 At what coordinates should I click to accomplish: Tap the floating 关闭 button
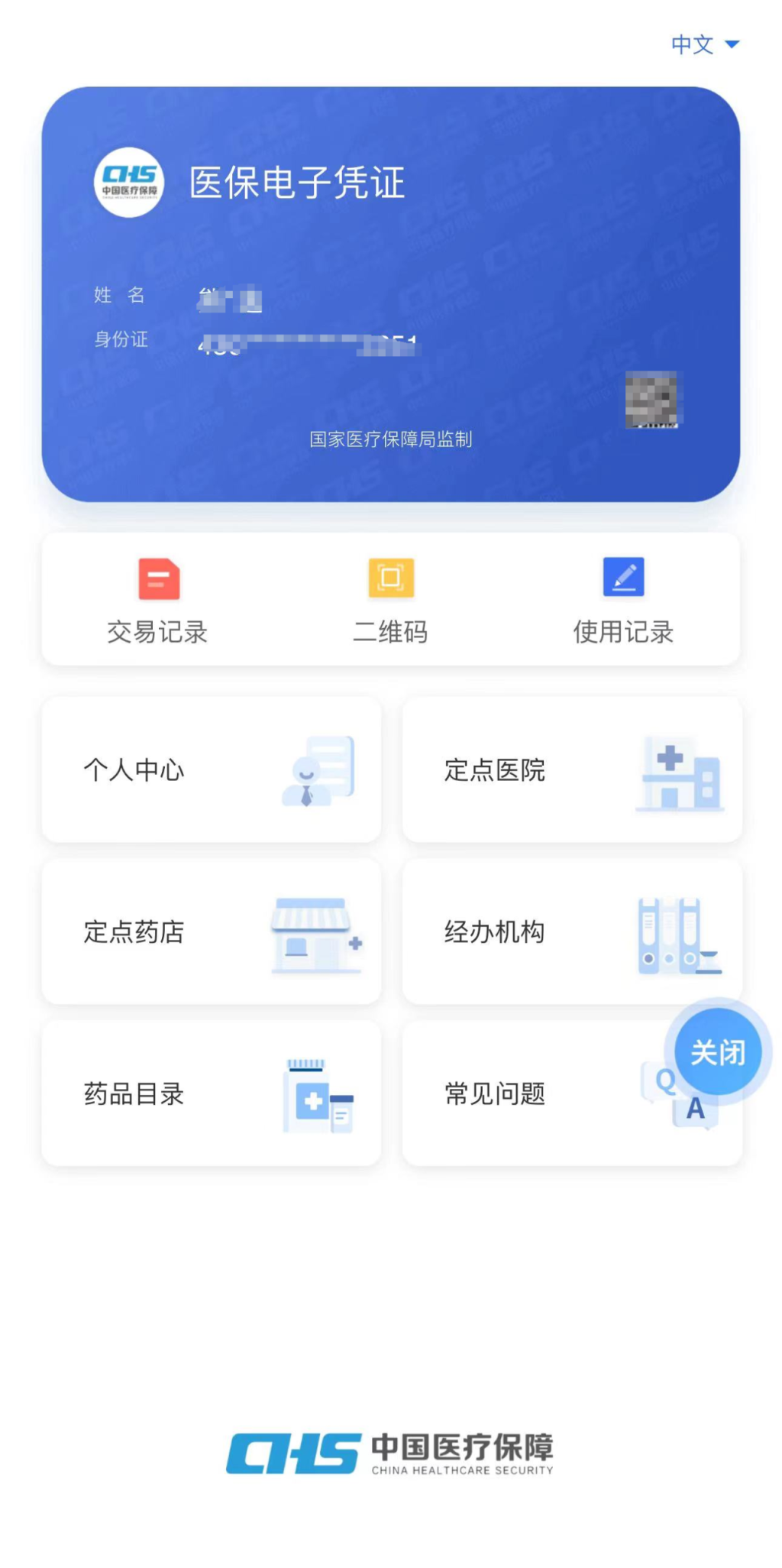click(718, 1052)
